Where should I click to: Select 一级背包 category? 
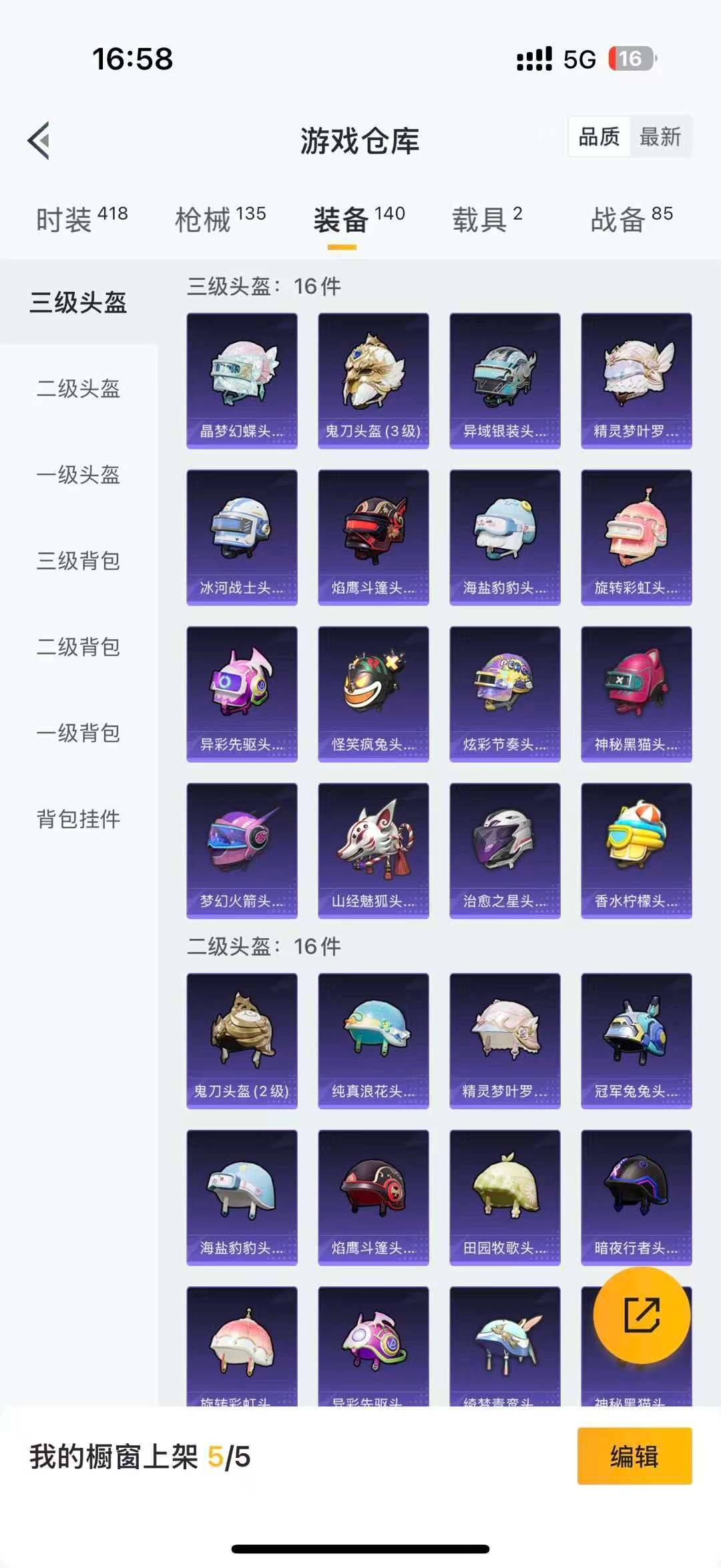pyautogui.click(x=78, y=733)
